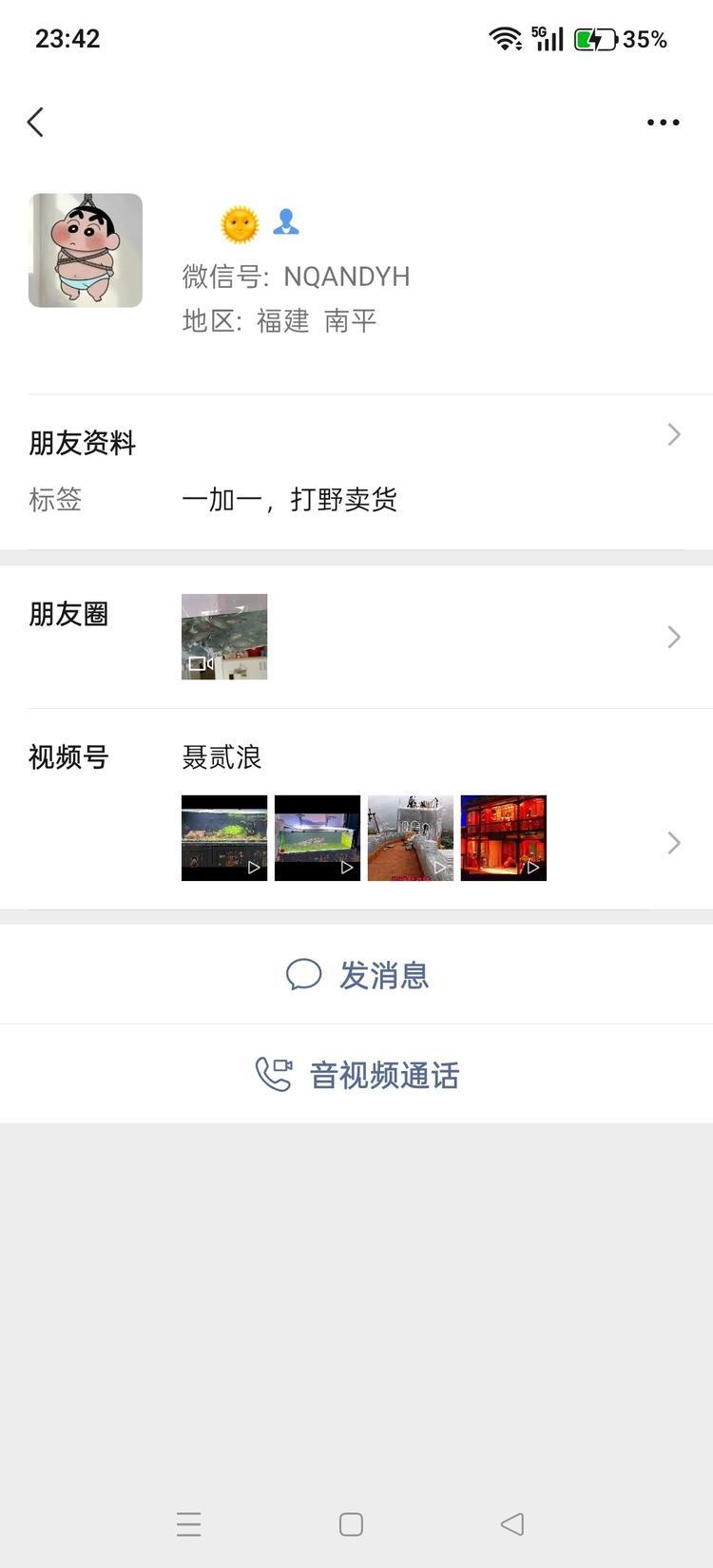The height and width of the screenshot is (1568, 713).
Task: Start 音视频通话 voice or video call
Action: pyautogui.click(x=357, y=1075)
